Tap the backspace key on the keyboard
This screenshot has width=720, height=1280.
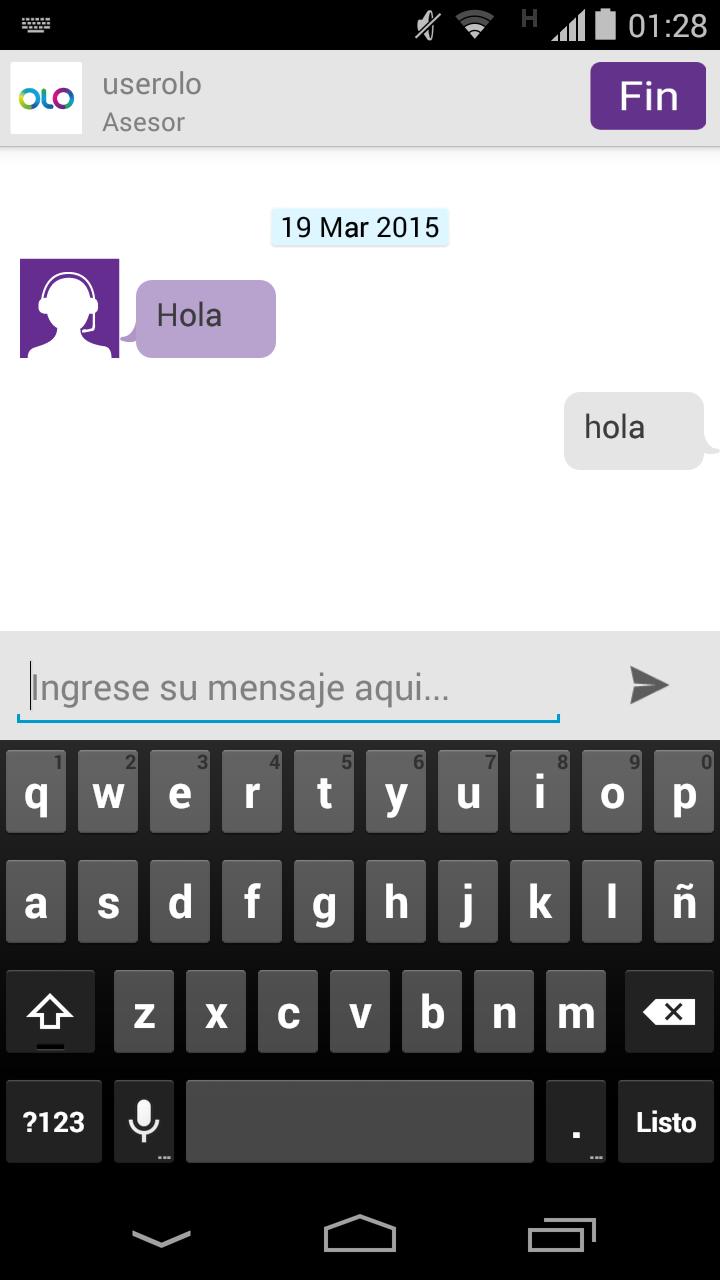click(669, 1012)
